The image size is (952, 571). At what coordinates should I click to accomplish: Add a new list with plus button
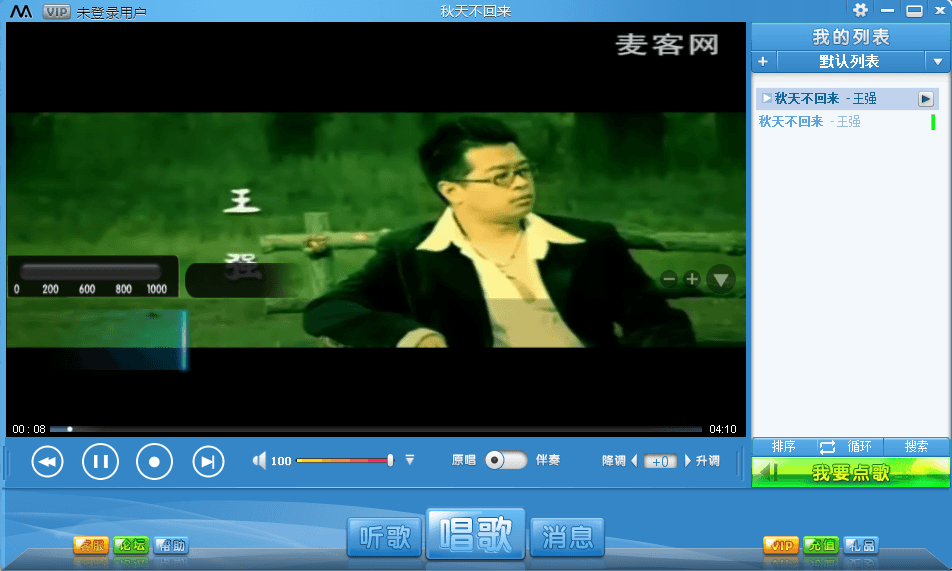(763, 62)
